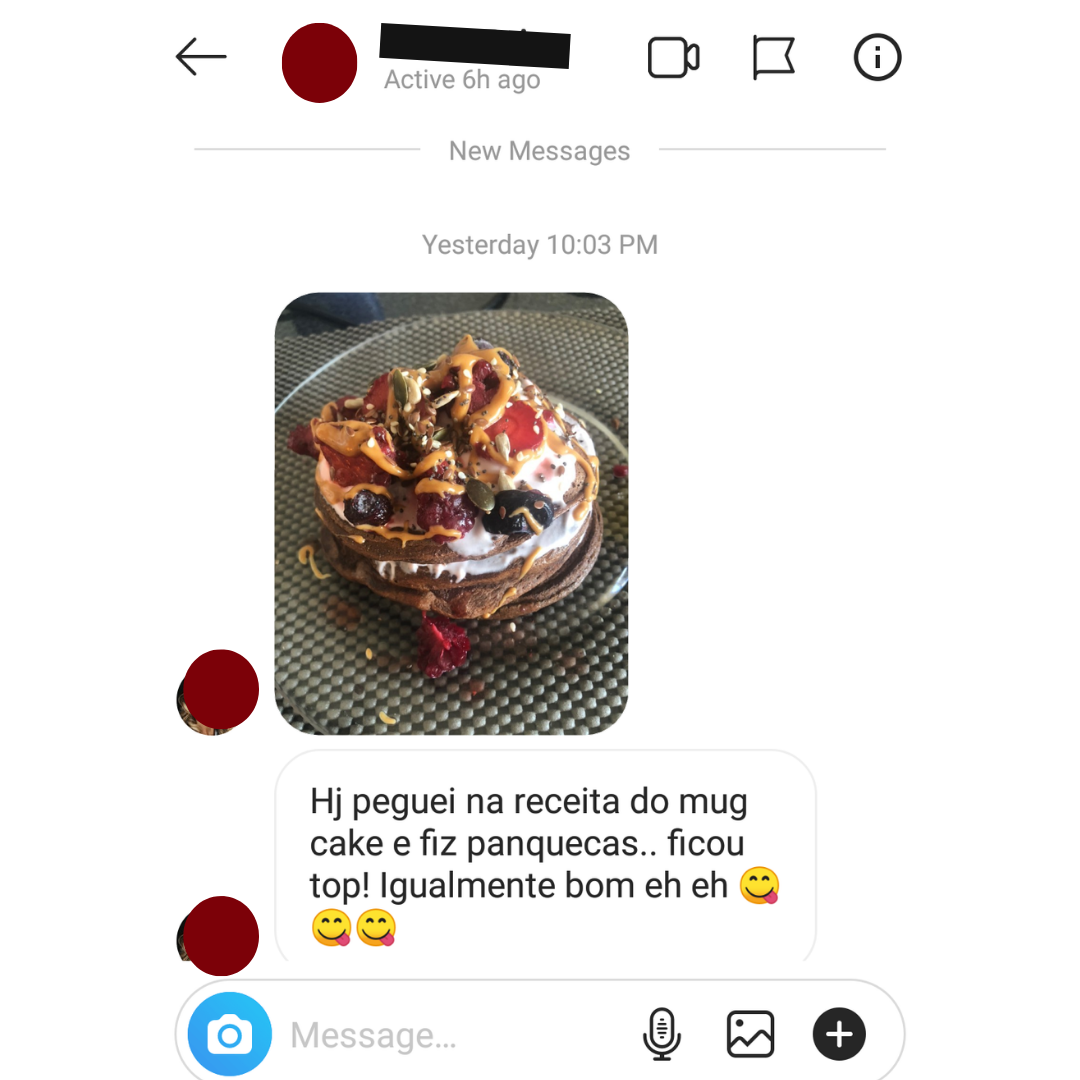Open the contact's profile picture in header
This screenshot has height=1080, width=1080.
pyautogui.click(x=319, y=63)
